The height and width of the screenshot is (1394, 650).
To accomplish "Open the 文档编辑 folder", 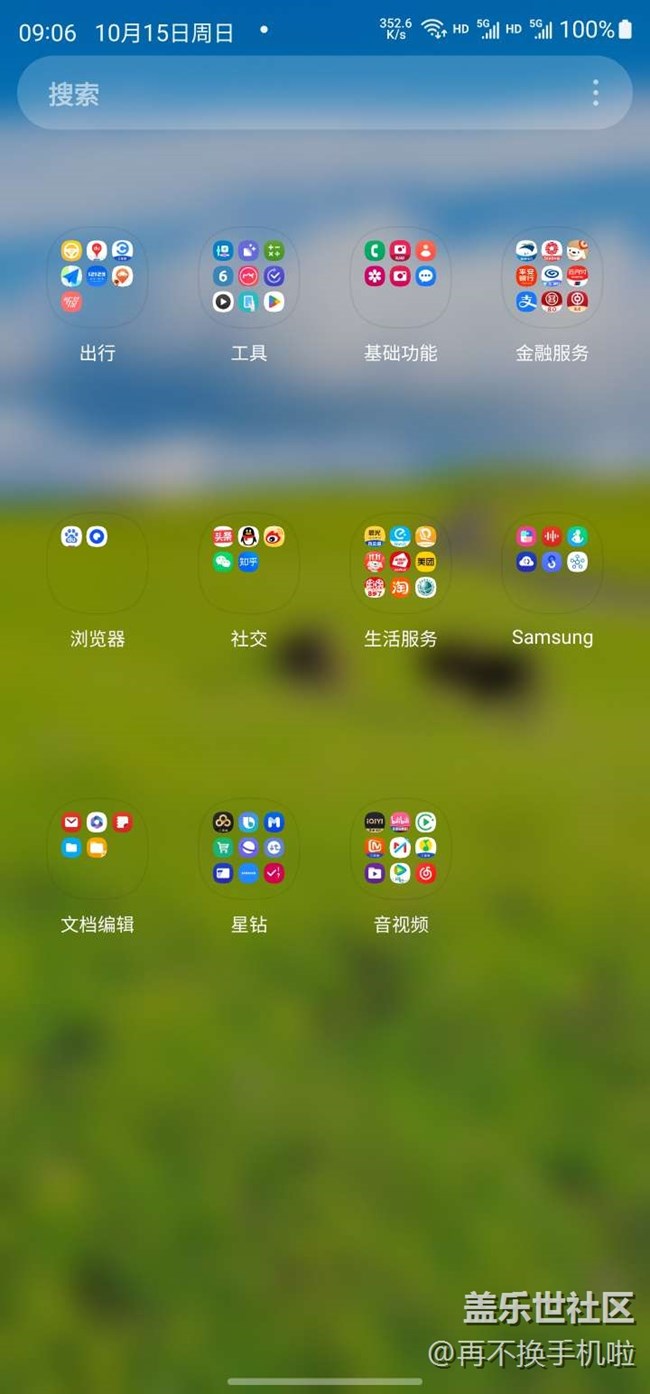I will tap(97, 848).
